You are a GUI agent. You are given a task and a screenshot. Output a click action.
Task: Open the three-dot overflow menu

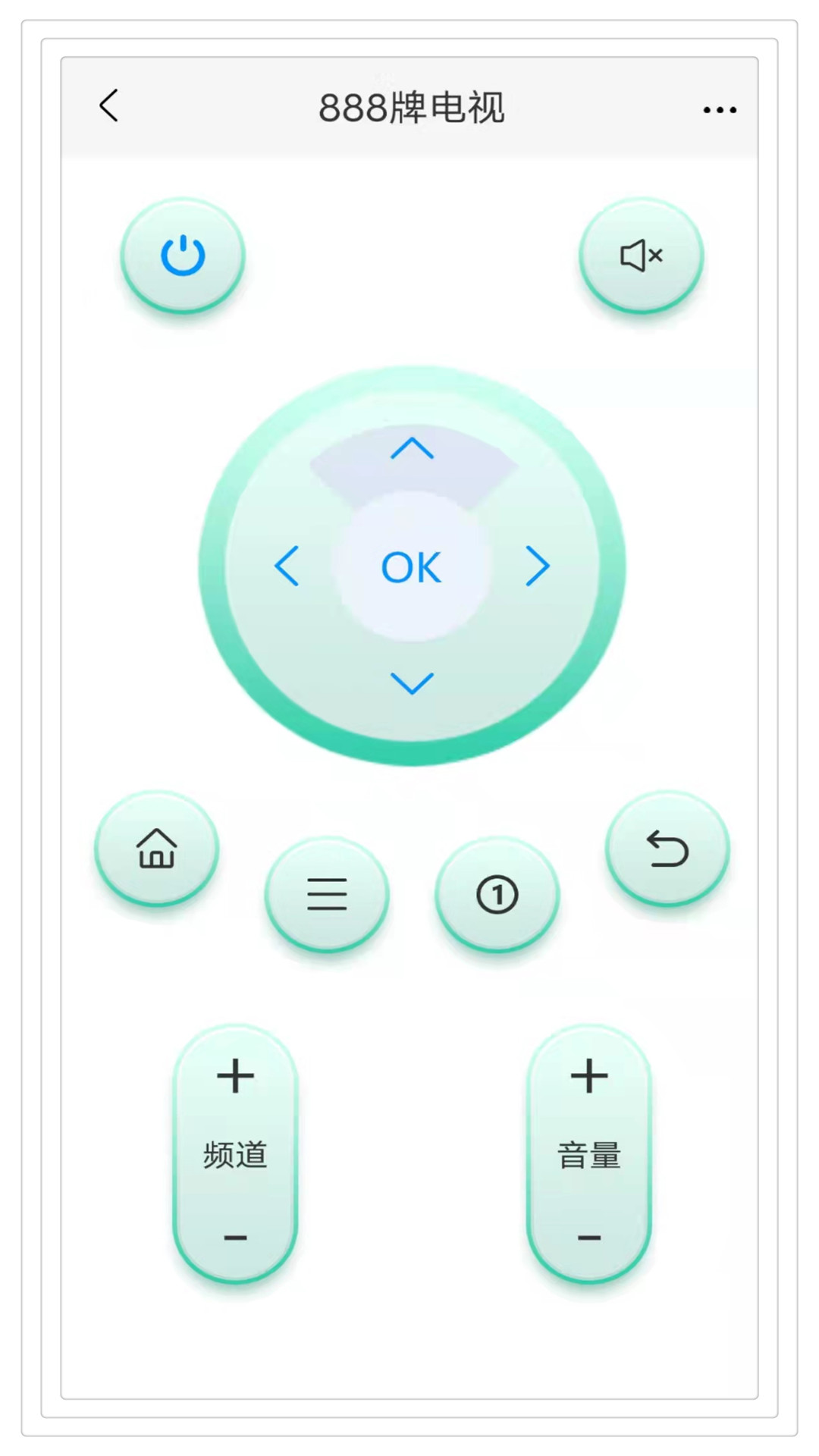pos(719,110)
